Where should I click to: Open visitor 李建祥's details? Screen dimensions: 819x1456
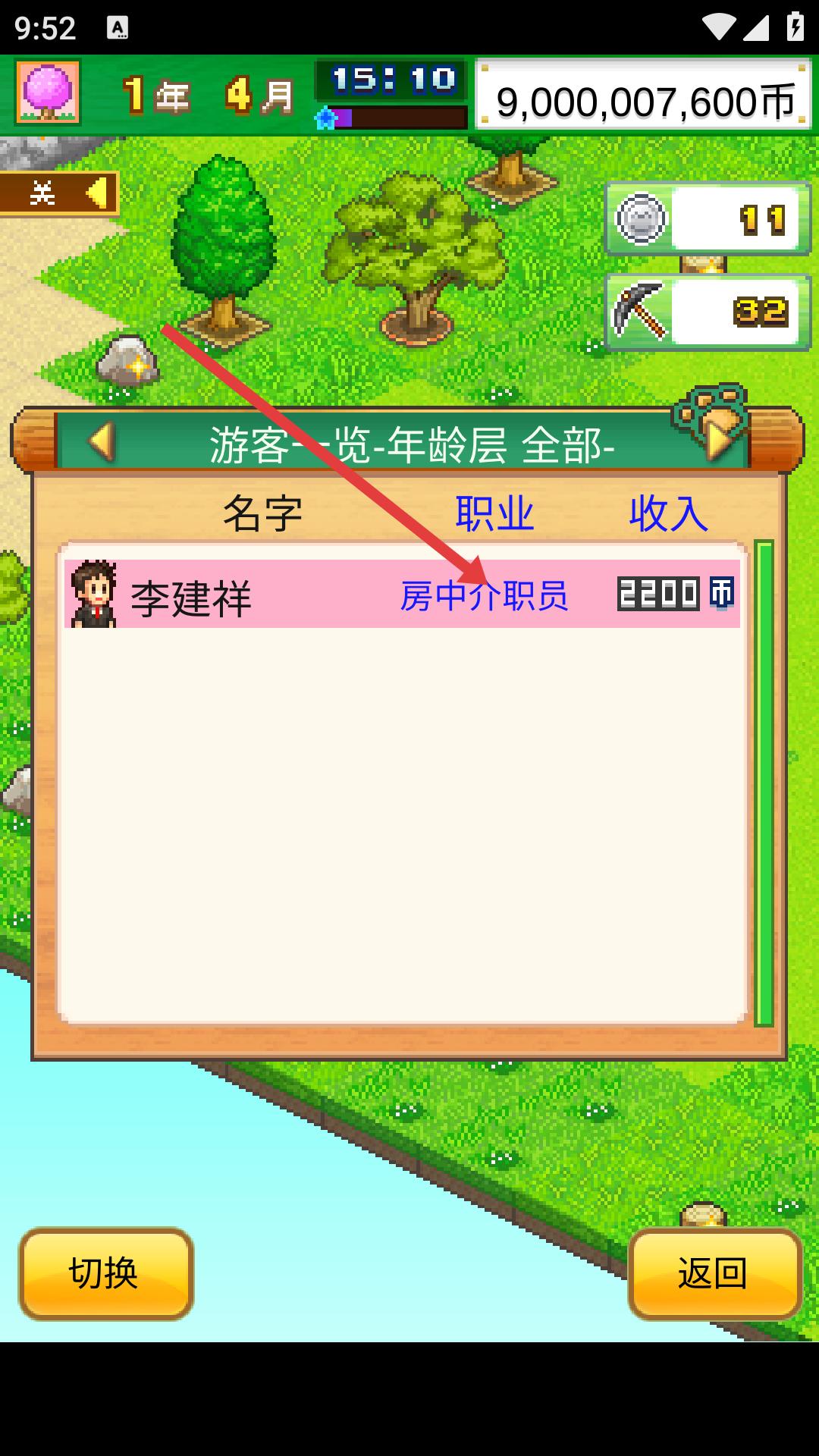point(402,595)
